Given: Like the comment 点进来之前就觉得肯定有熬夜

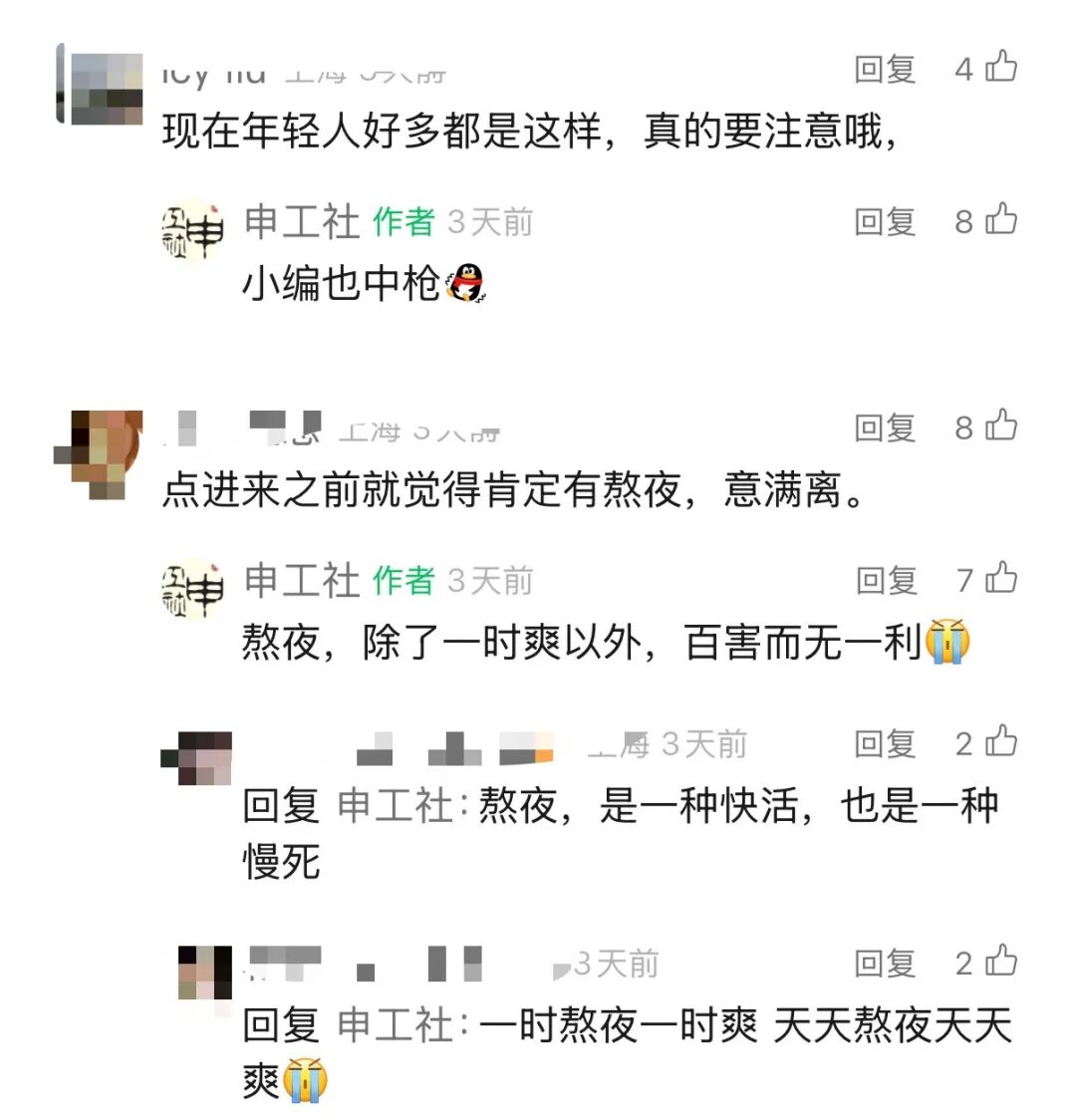Looking at the screenshot, I should 1000,426.
